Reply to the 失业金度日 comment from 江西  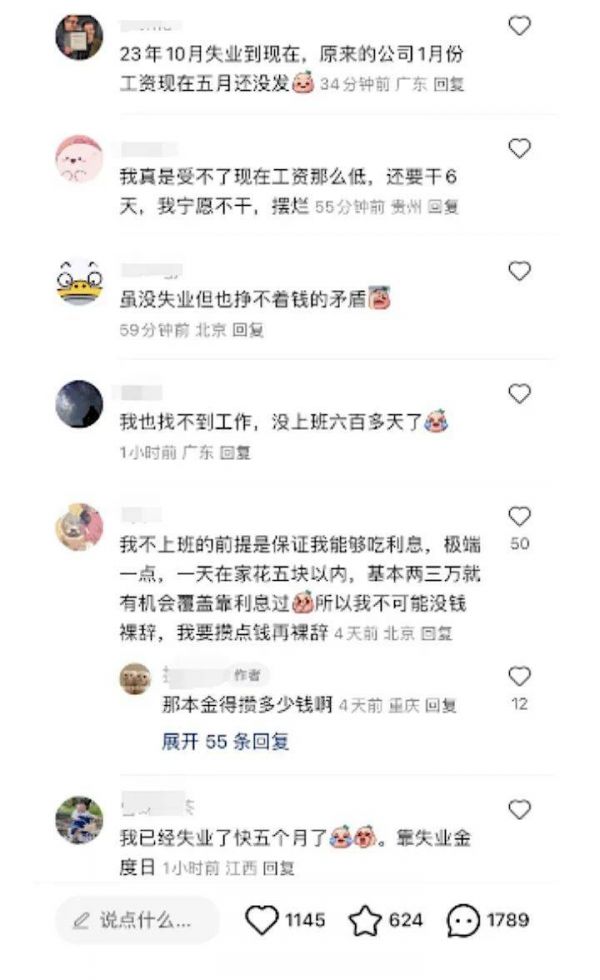[x=280, y=868]
